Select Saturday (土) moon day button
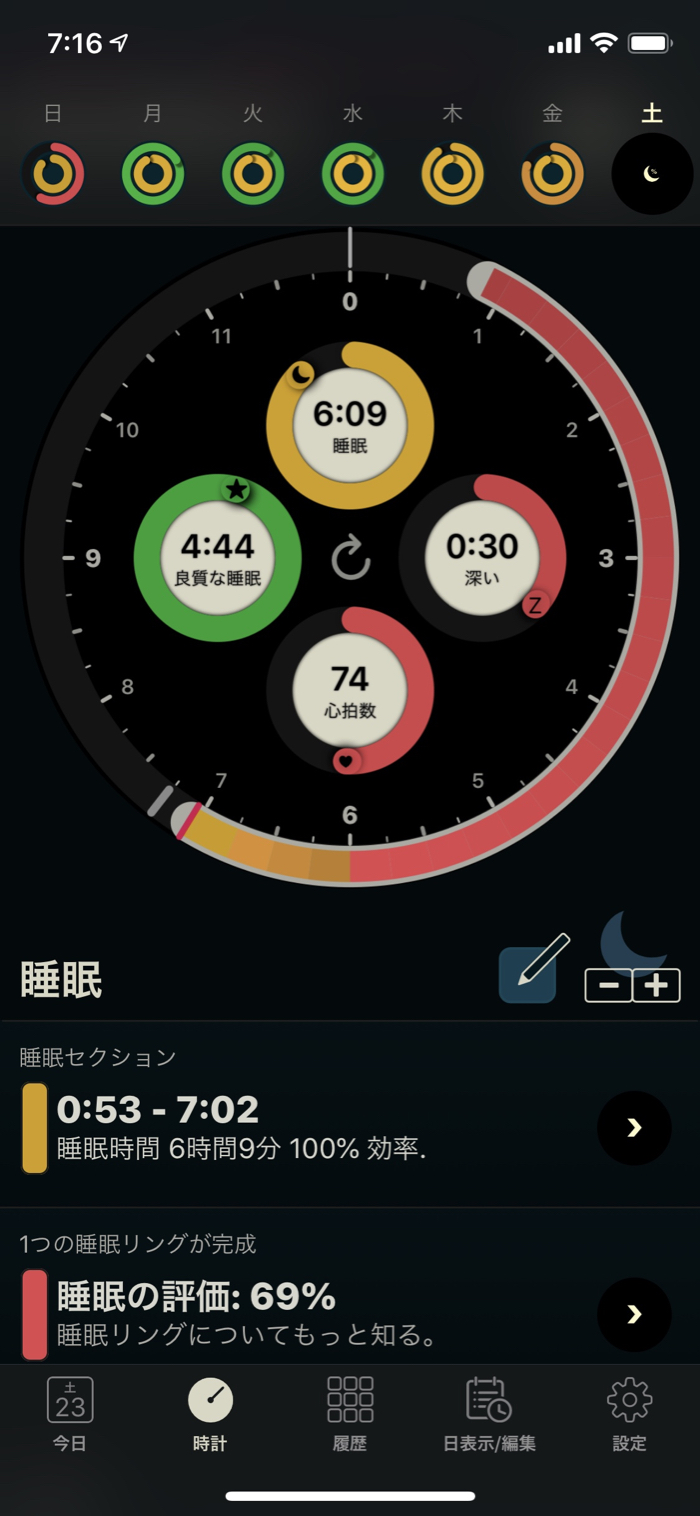This screenshot has height=1516, width=700. [x=652, y=174]
